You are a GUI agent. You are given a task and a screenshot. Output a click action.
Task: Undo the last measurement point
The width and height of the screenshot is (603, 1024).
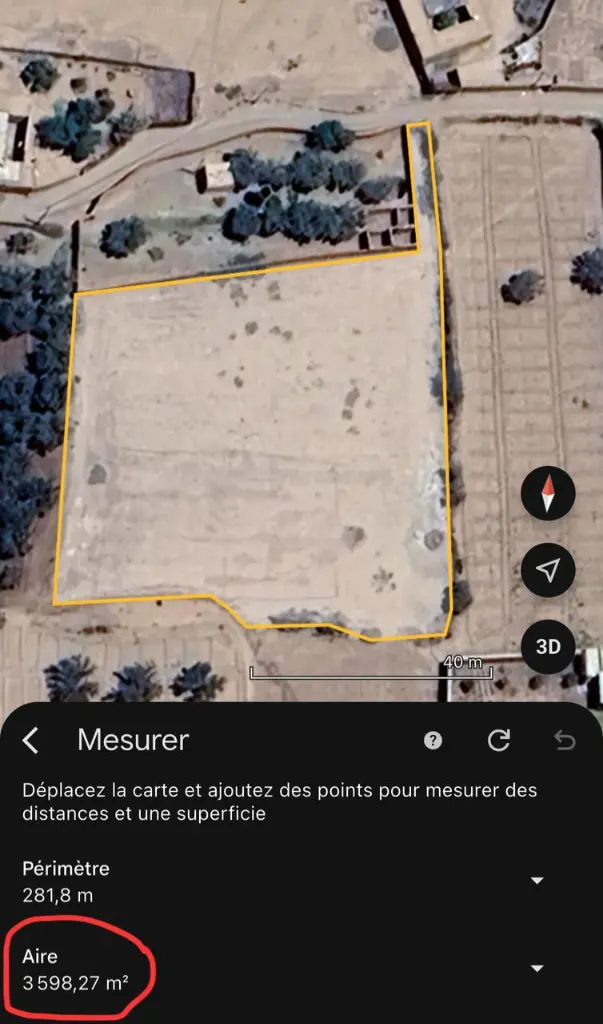565,741
